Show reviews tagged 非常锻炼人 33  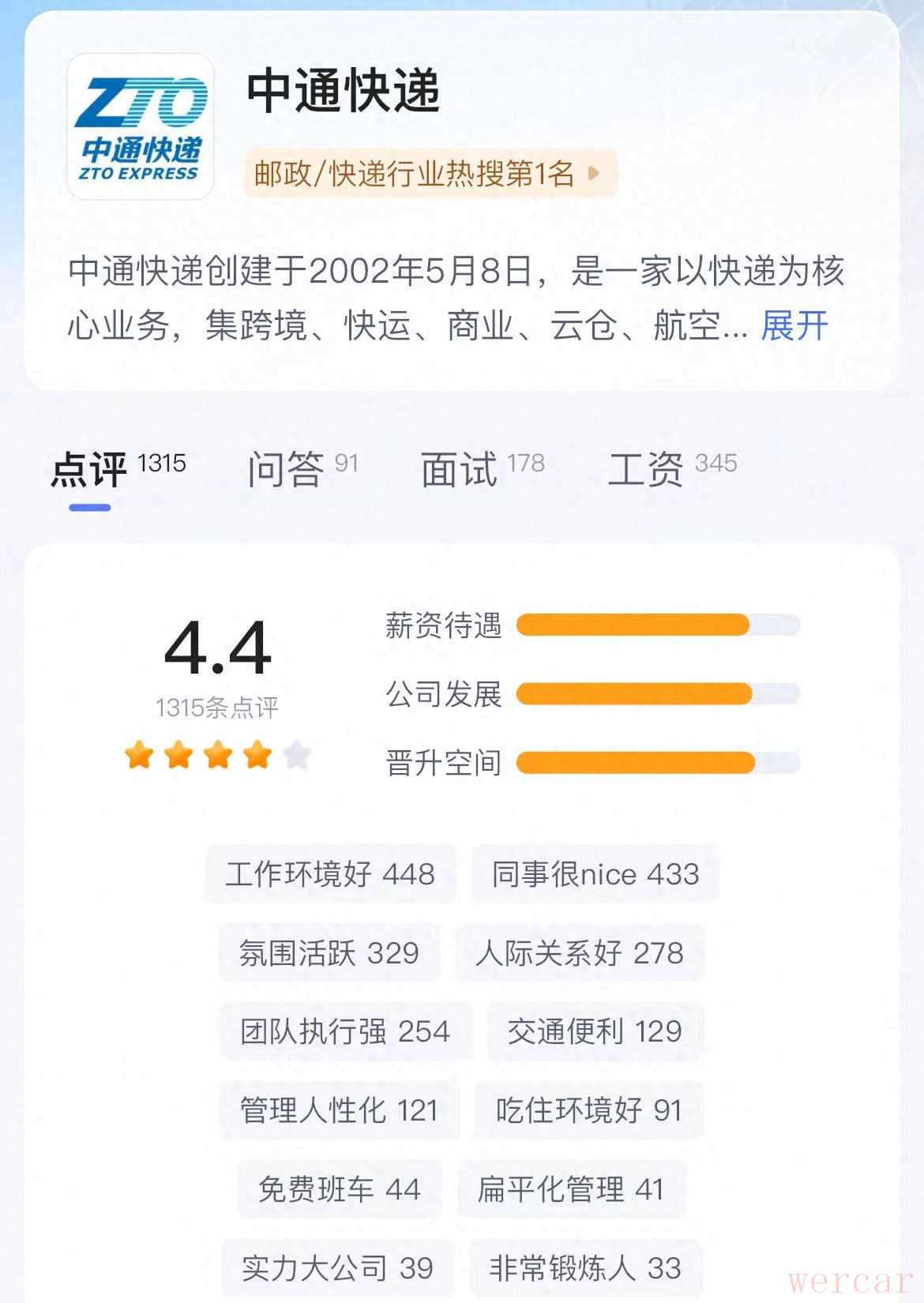tap(585, 1268)
